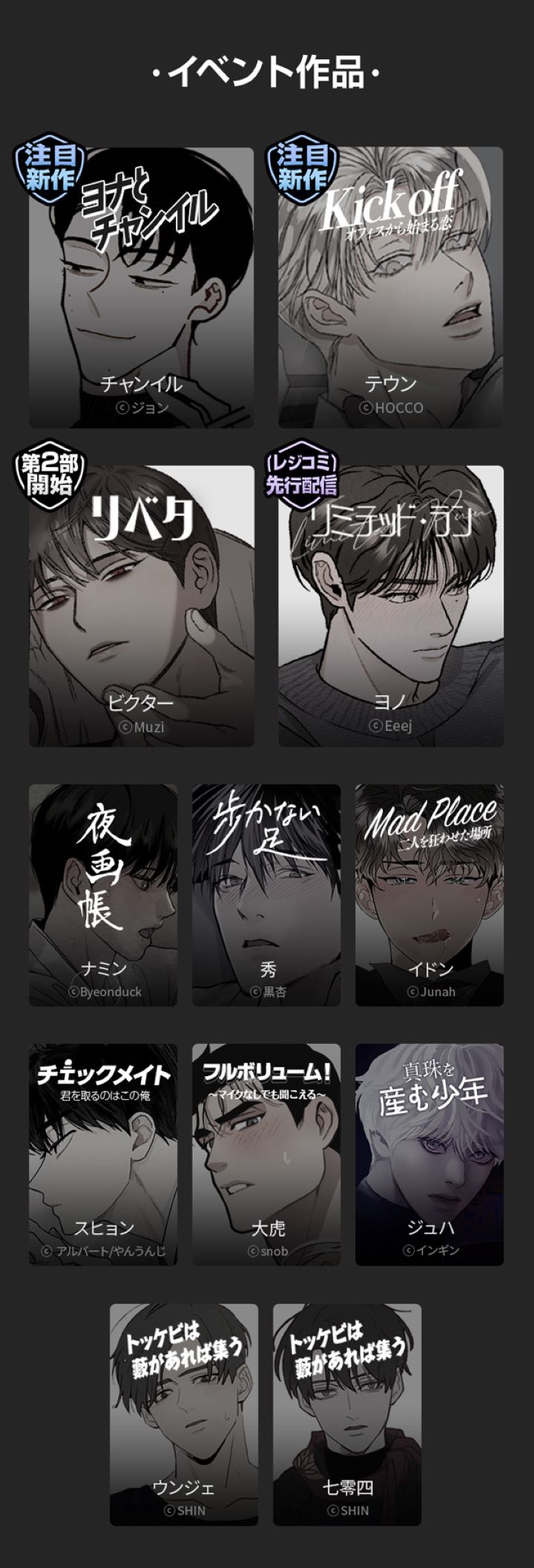The image size is (534, 1568).
Task: Open the ヨナとチャンイル work tile
Action: 141,288
